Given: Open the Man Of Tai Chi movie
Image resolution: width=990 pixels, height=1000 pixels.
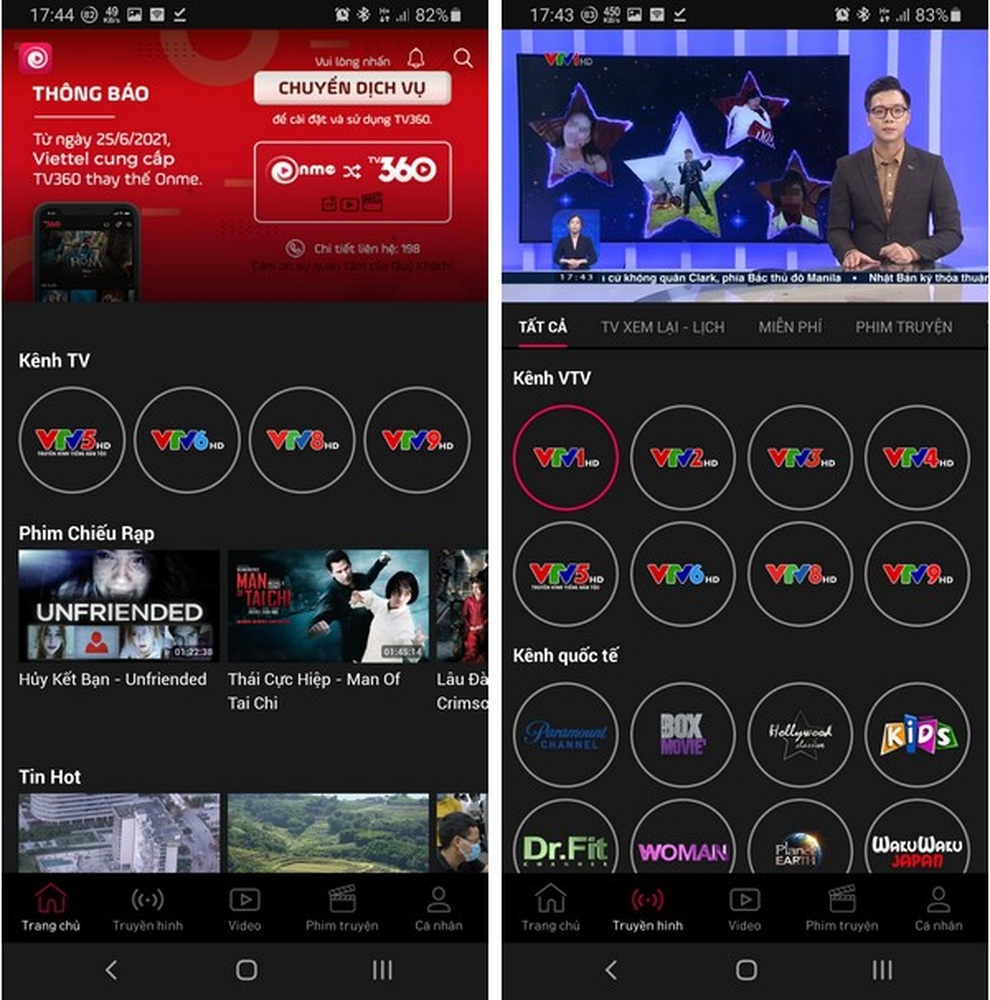Looking at the screenshot, I should 328,605.
